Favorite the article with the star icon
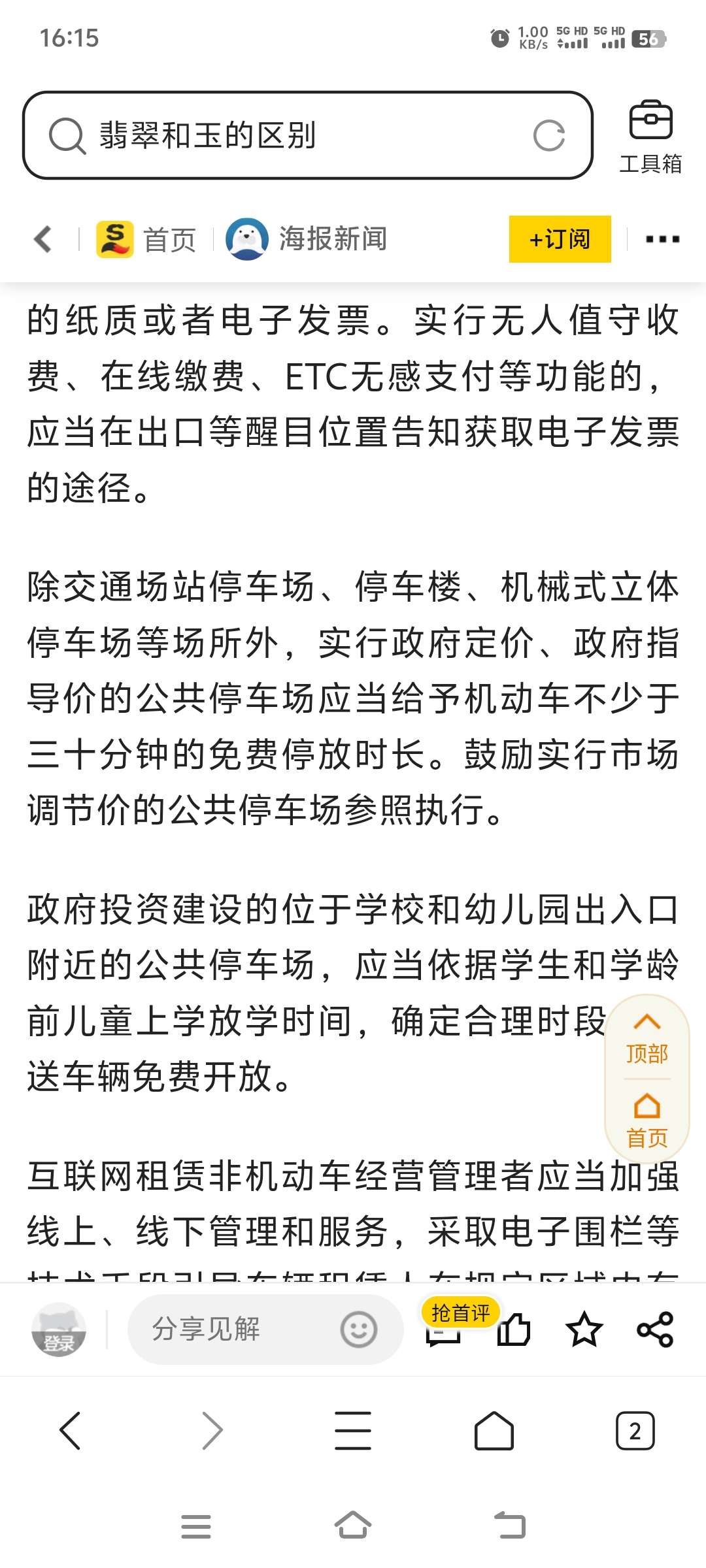Image resolution: width=706 pixels, height=1568 pixels. pyautogui.click(x=584, y=1329)
